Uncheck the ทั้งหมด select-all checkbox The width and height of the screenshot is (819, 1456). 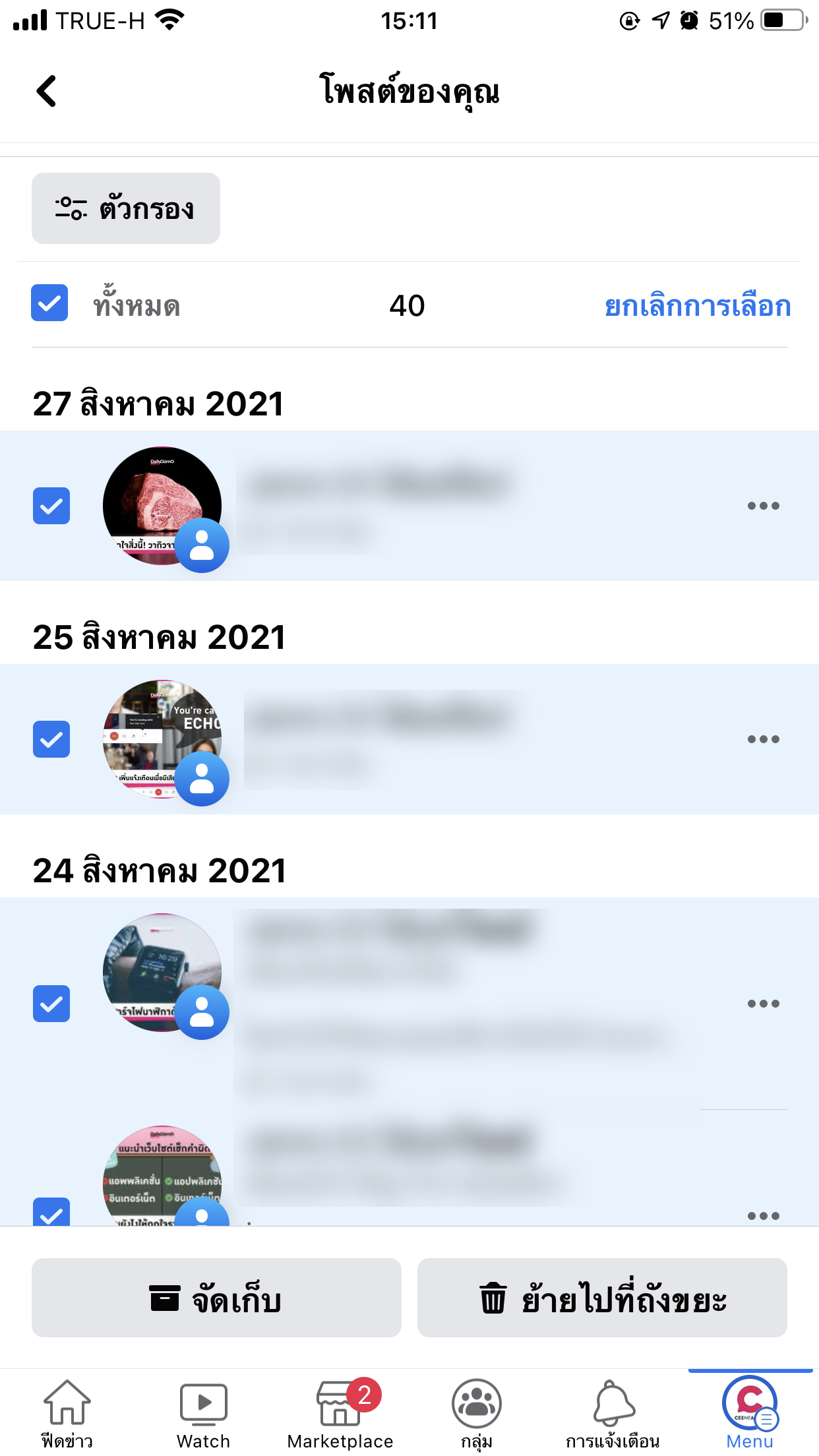pos(49,303)
